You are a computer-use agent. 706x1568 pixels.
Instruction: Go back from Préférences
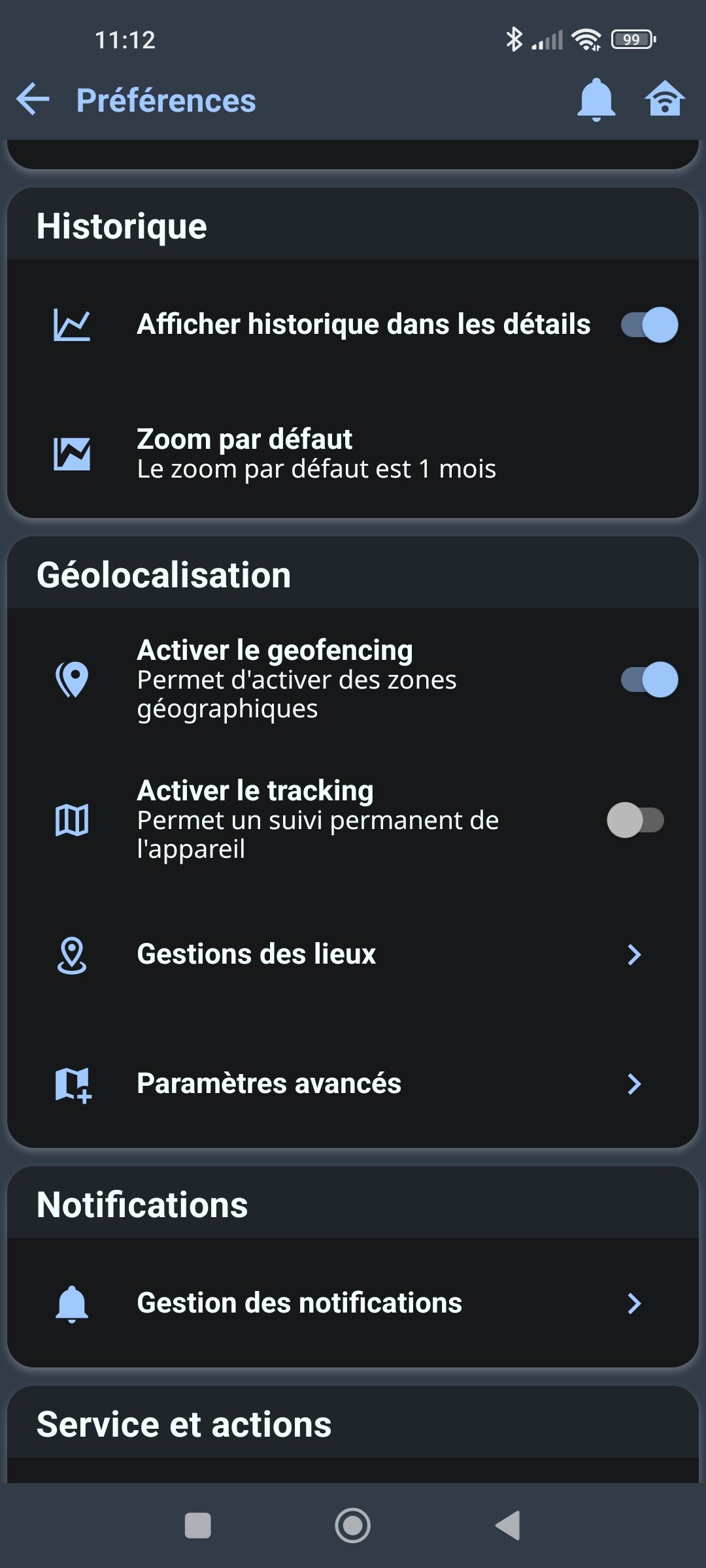pos(33,99)
